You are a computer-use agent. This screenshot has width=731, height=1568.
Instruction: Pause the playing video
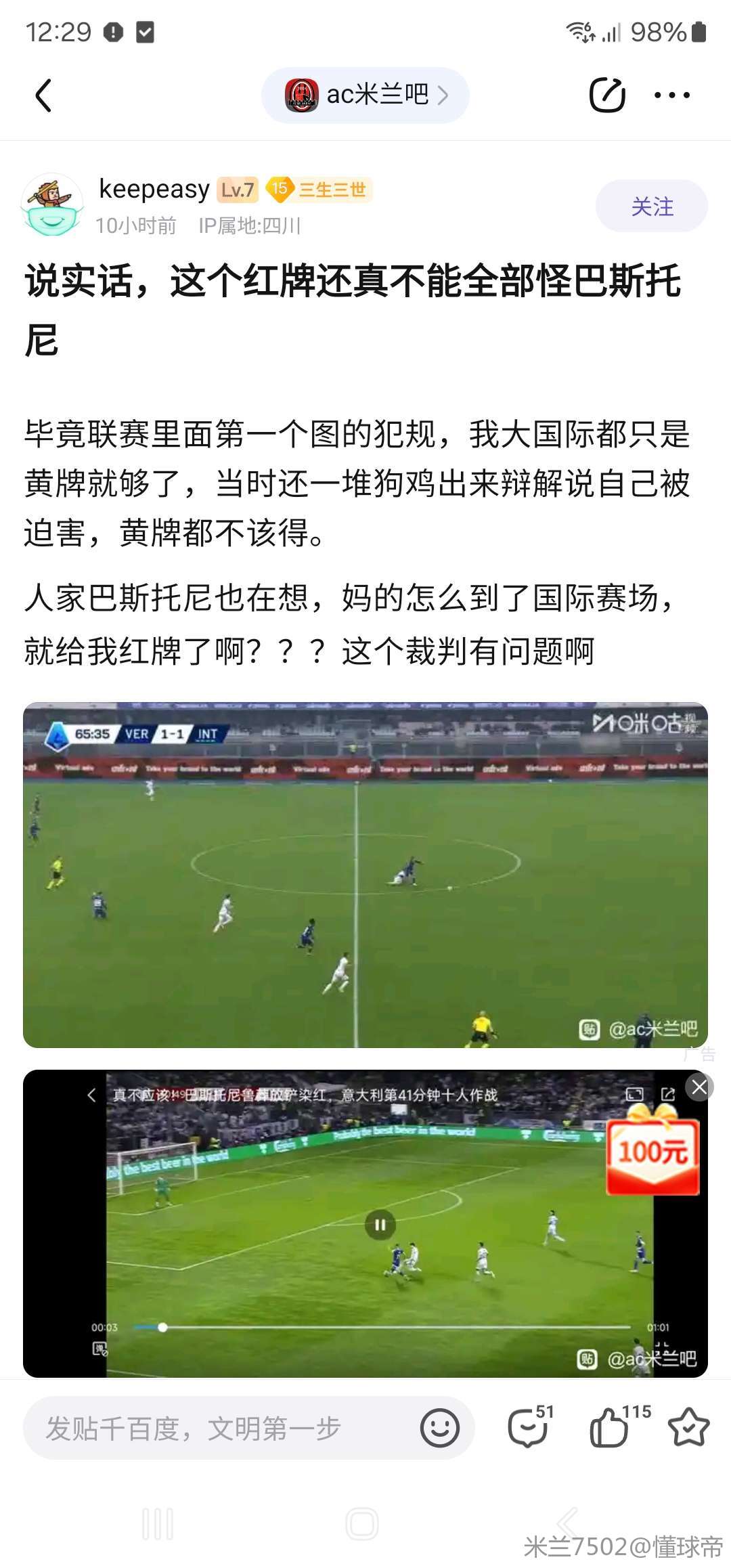tap(380, 1225)
